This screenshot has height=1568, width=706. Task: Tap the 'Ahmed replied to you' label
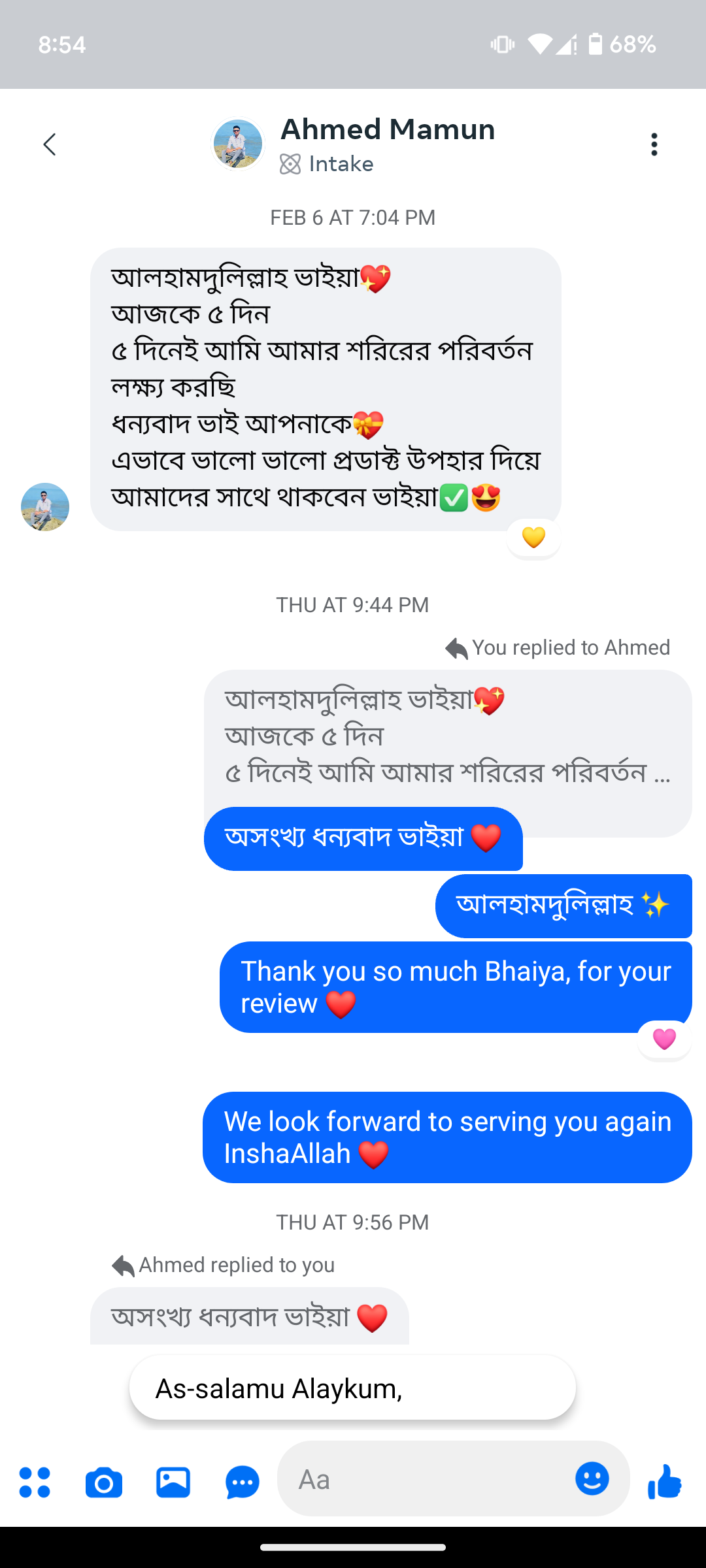tap(222, 1265)
